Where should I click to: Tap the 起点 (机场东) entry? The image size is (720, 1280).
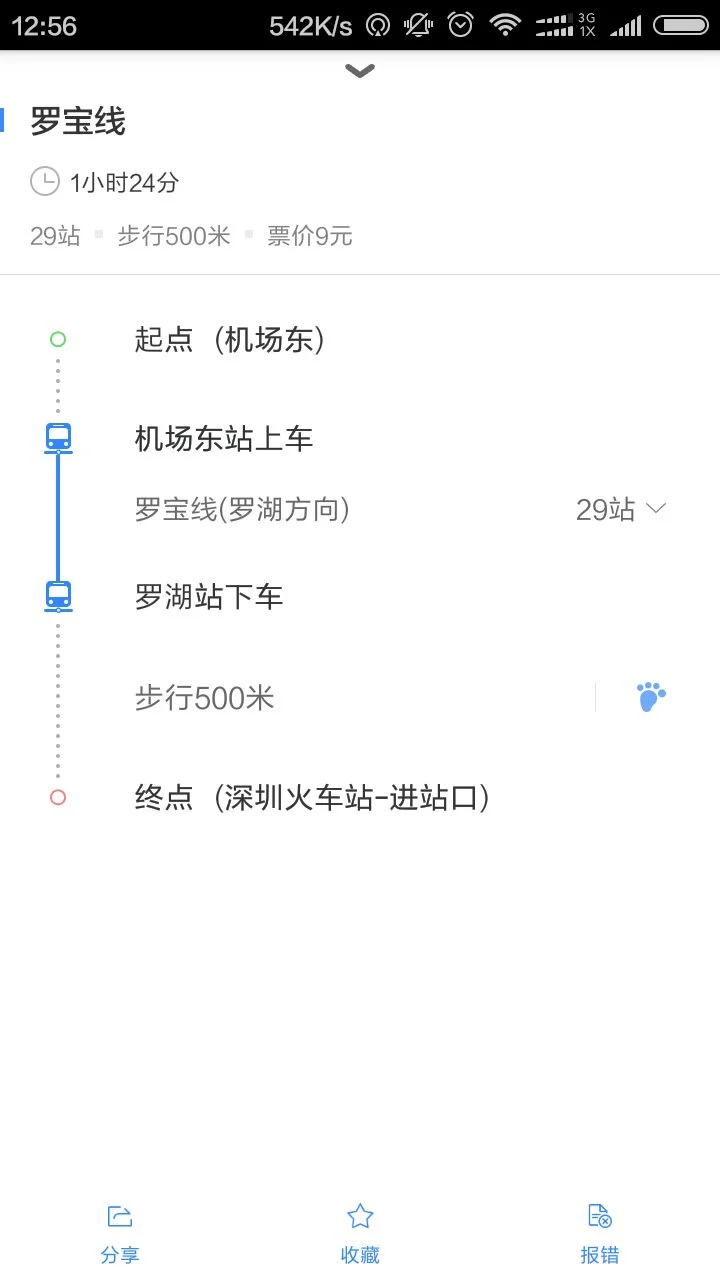click(x=230, y=340)
